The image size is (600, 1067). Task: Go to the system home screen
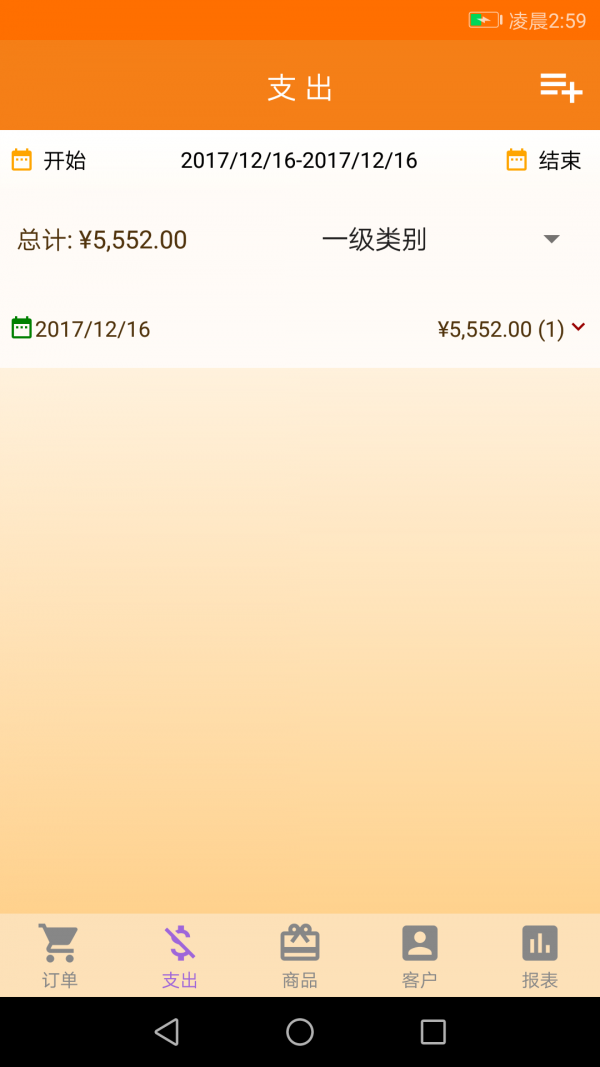[300, 1032]
